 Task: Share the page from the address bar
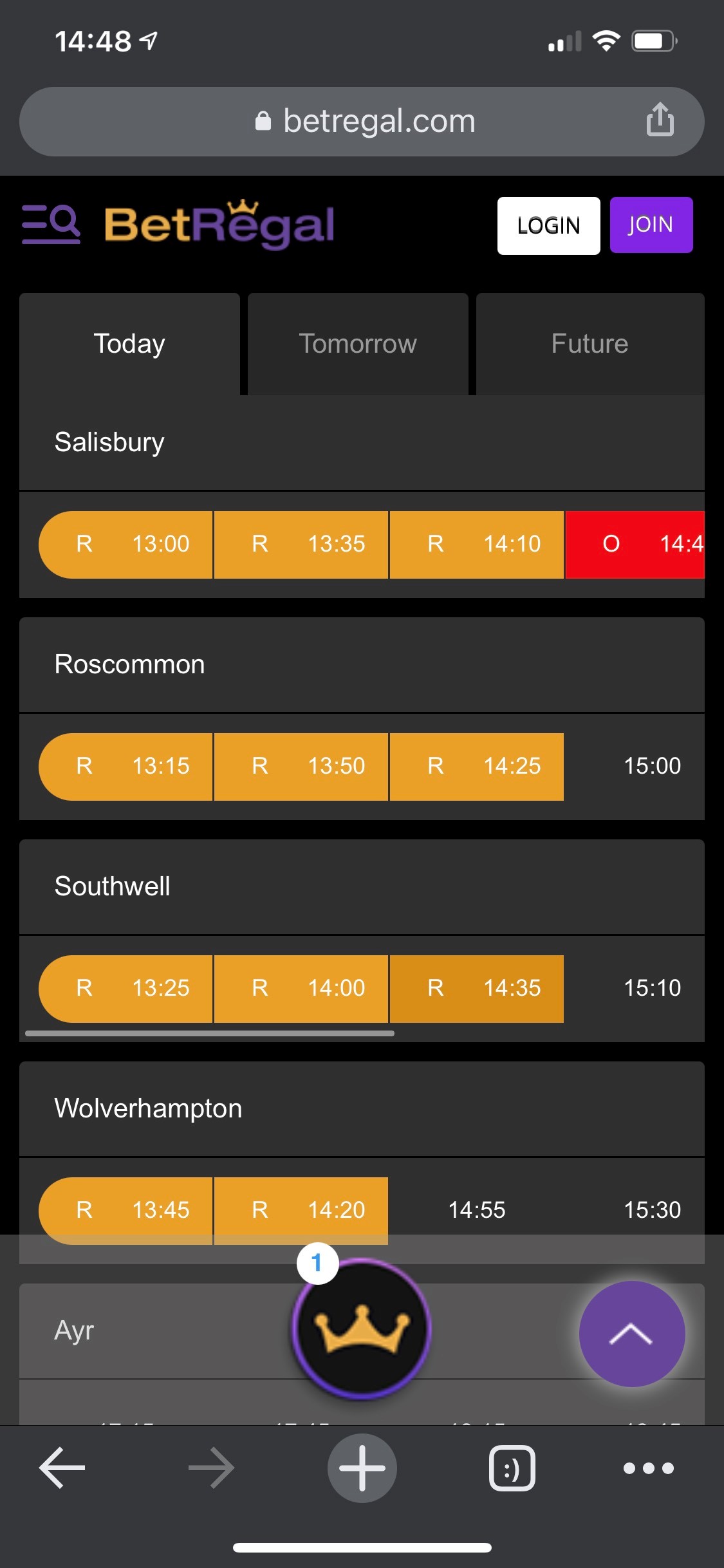(660, 120)
